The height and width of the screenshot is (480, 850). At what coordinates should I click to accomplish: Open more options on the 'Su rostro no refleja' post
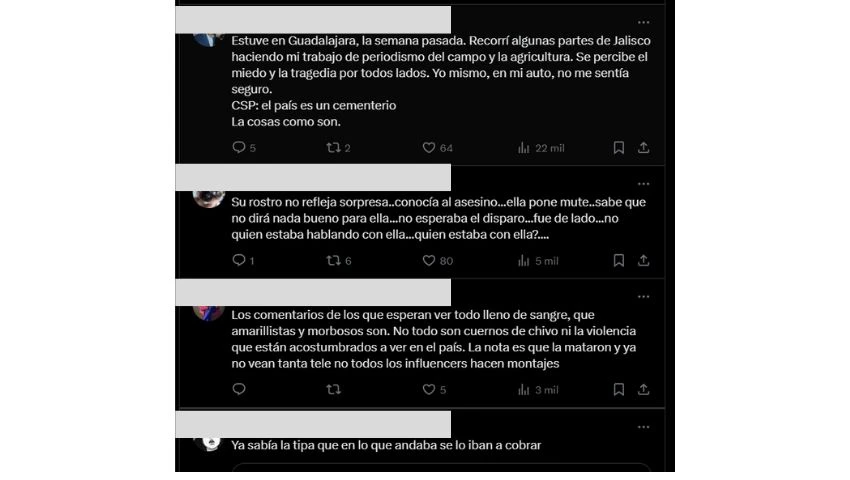tap(644, 184)
